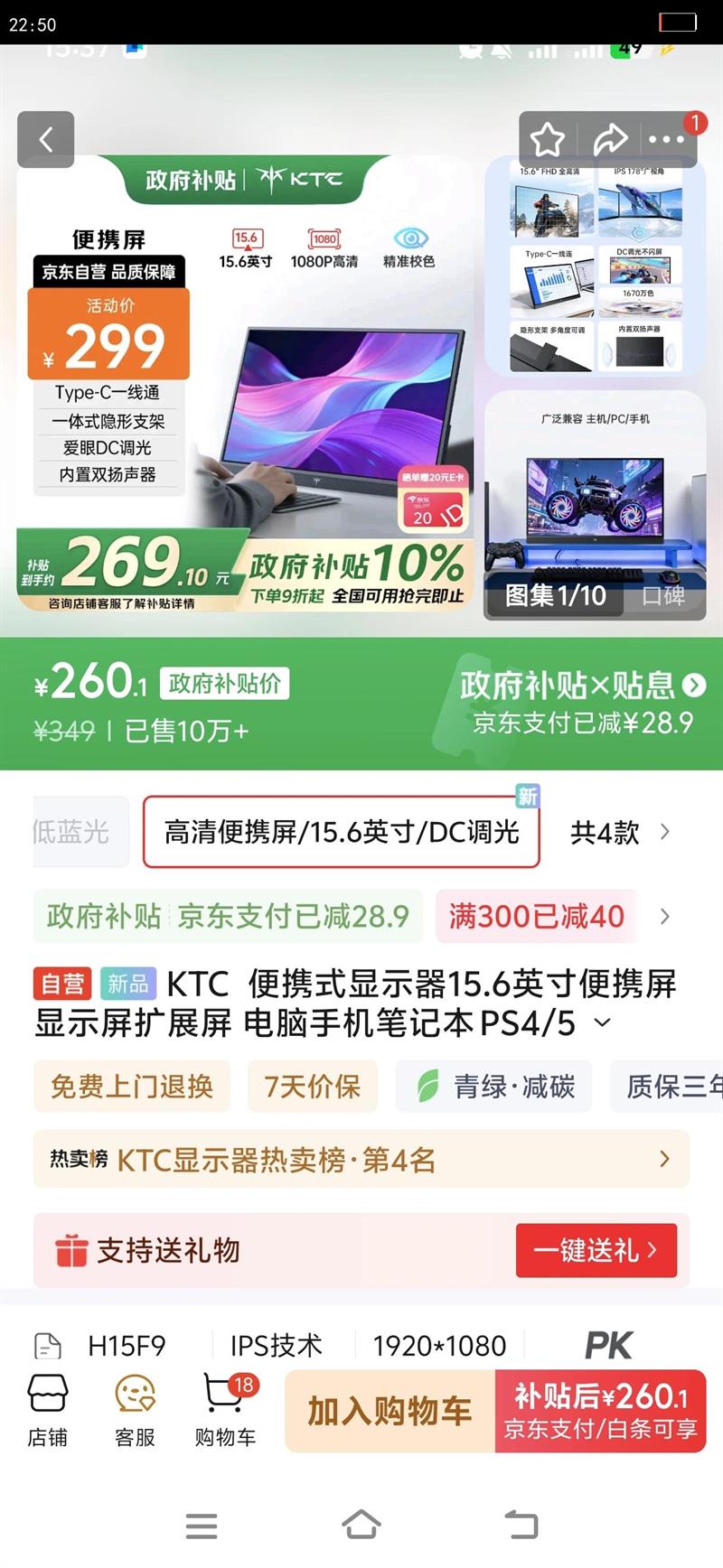Share the product via the share icon
The image size is (723, 1568).
coord(611,138)
